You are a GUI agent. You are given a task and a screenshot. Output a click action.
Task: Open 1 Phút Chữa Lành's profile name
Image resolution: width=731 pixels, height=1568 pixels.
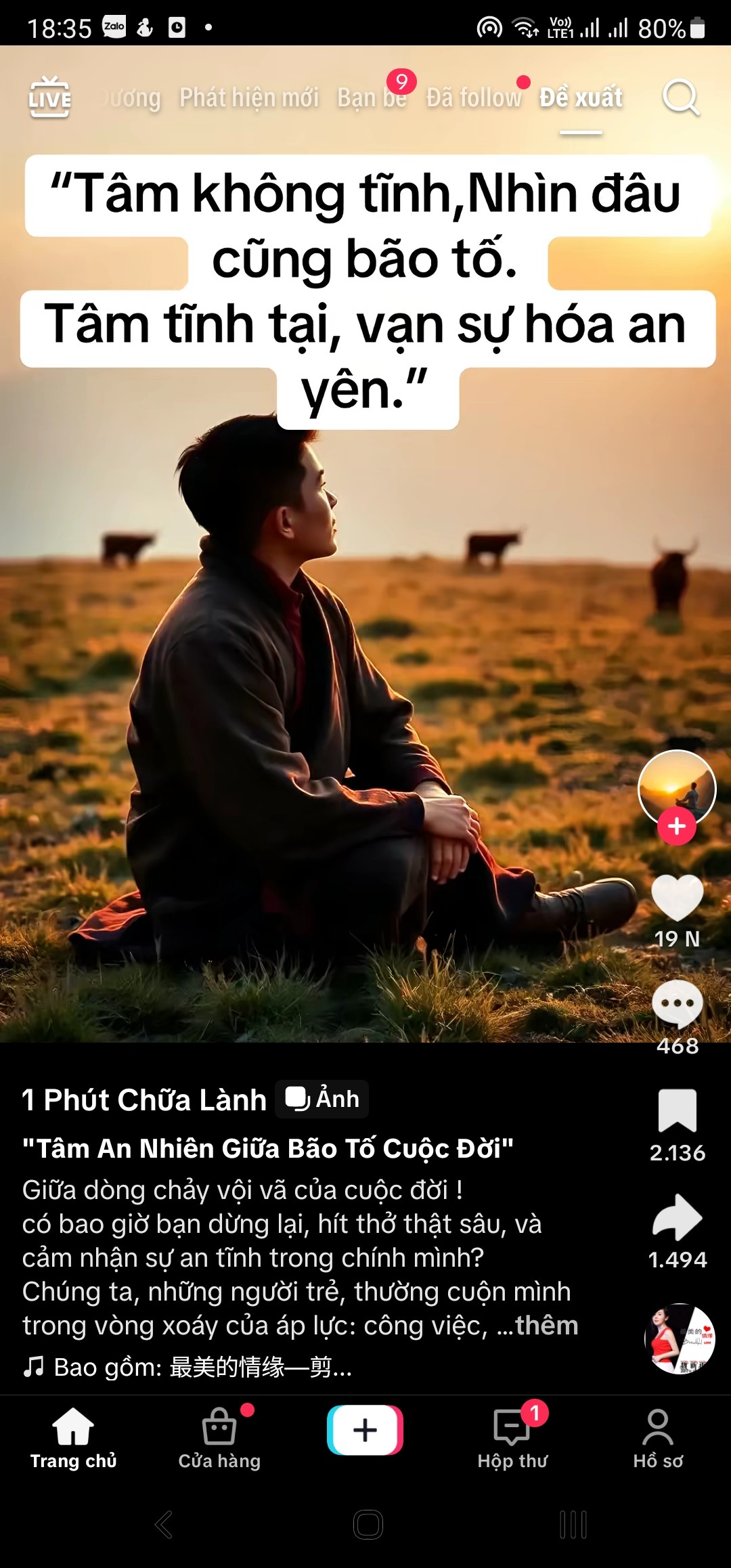point(144,1099)
